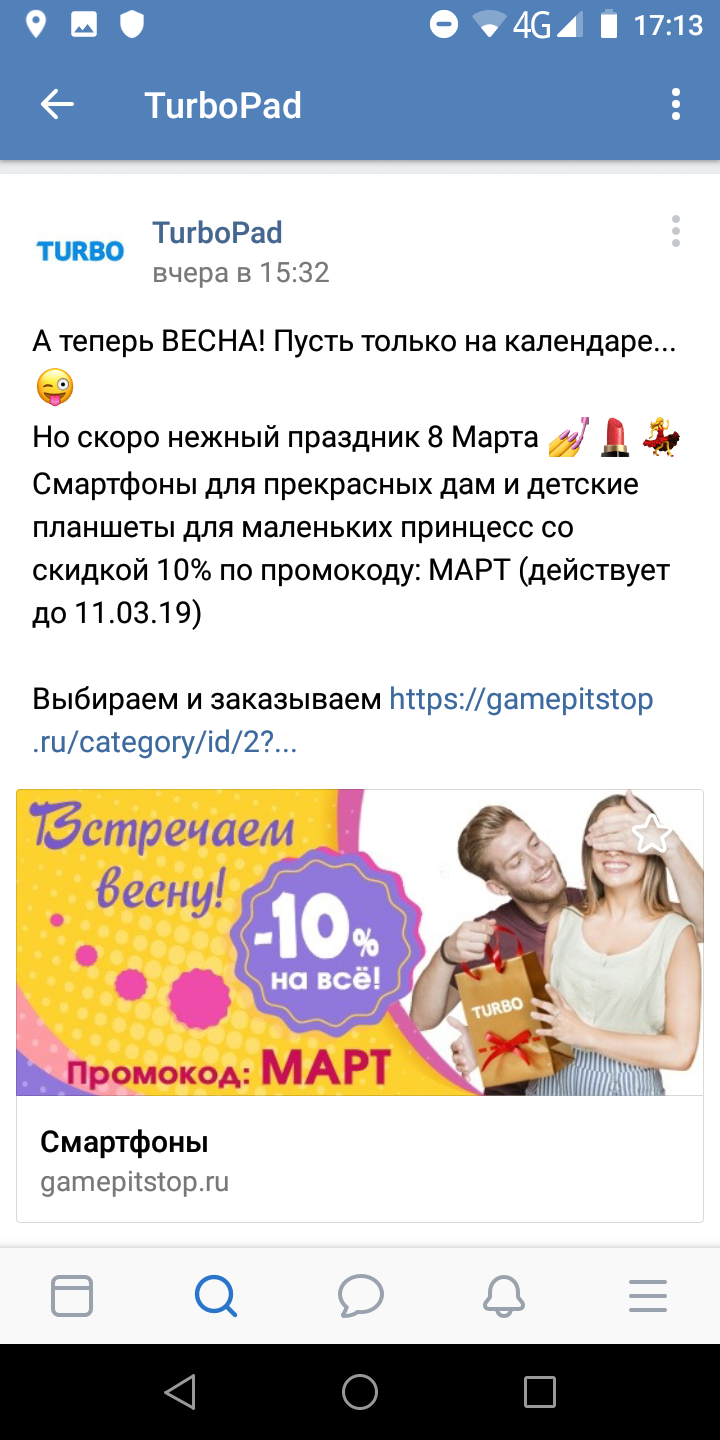Switch to the search tab
The width and height of the screenshot is (720, 1440).
(216, 1296)
